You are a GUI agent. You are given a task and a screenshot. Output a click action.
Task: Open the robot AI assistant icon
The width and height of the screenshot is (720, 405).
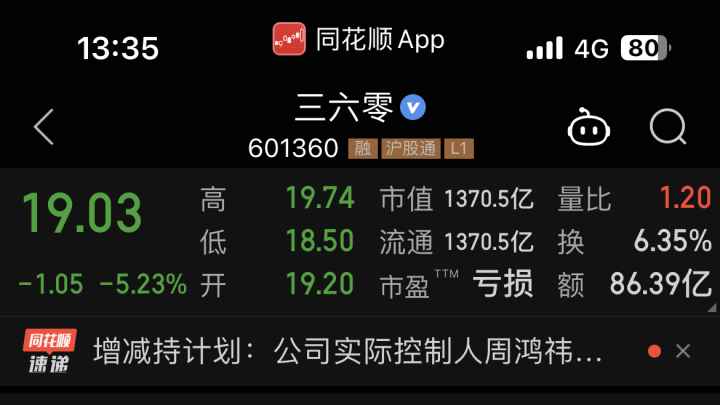[588, 128]
